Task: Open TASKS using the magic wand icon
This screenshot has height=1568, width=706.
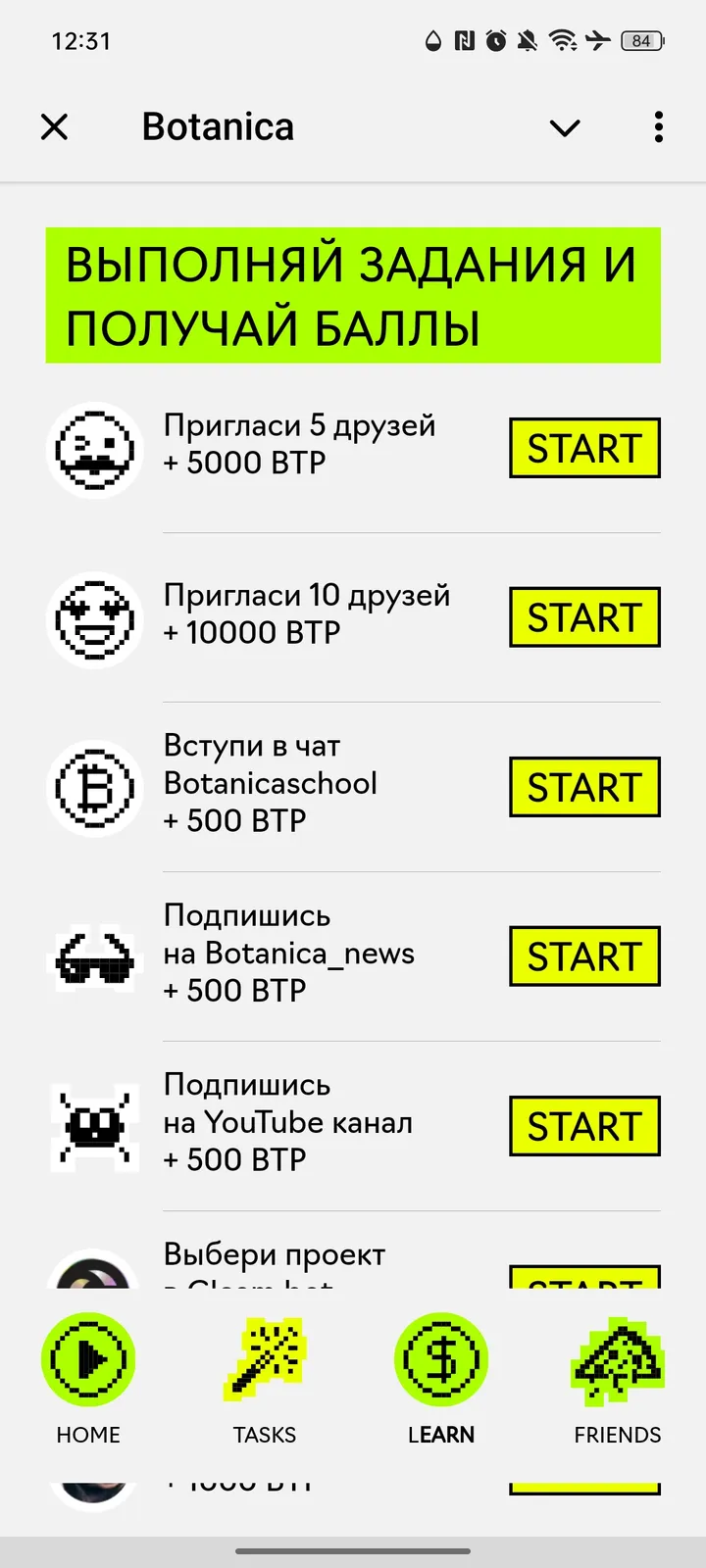Action: (x=264, y=1359)
